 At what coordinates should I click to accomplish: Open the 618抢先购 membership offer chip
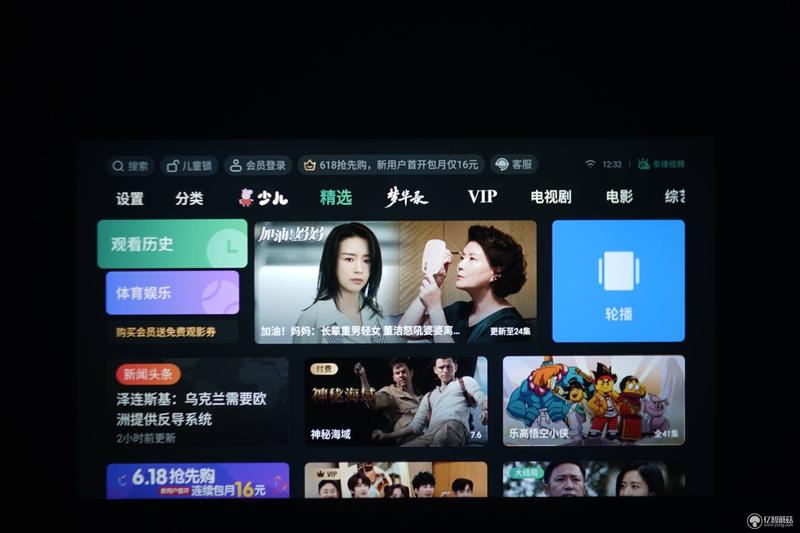pos(391,164)
